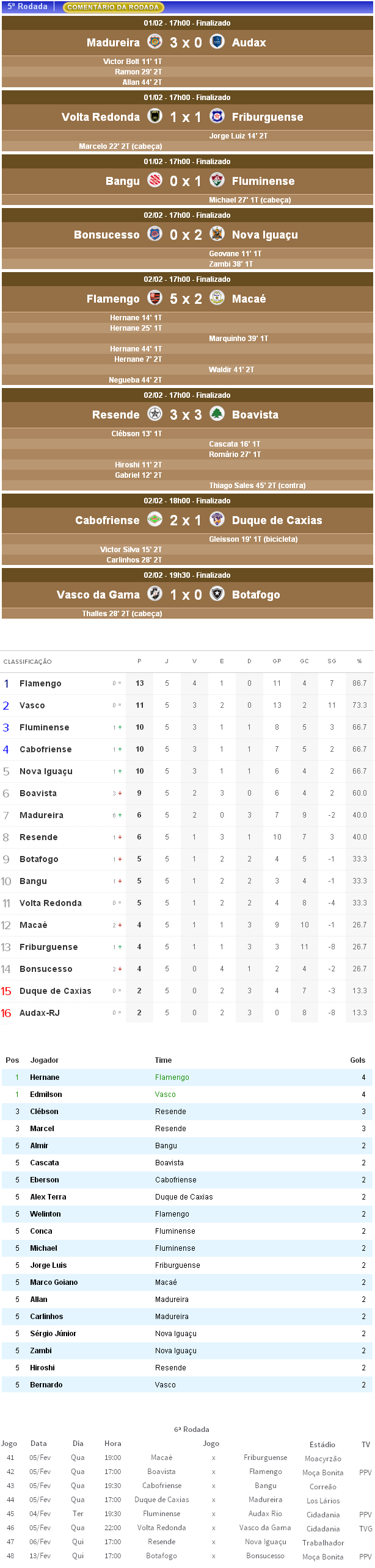Screen dimensions: 375x1568
Task: View Cabofriense in the classification table
Action: (45, 749)
